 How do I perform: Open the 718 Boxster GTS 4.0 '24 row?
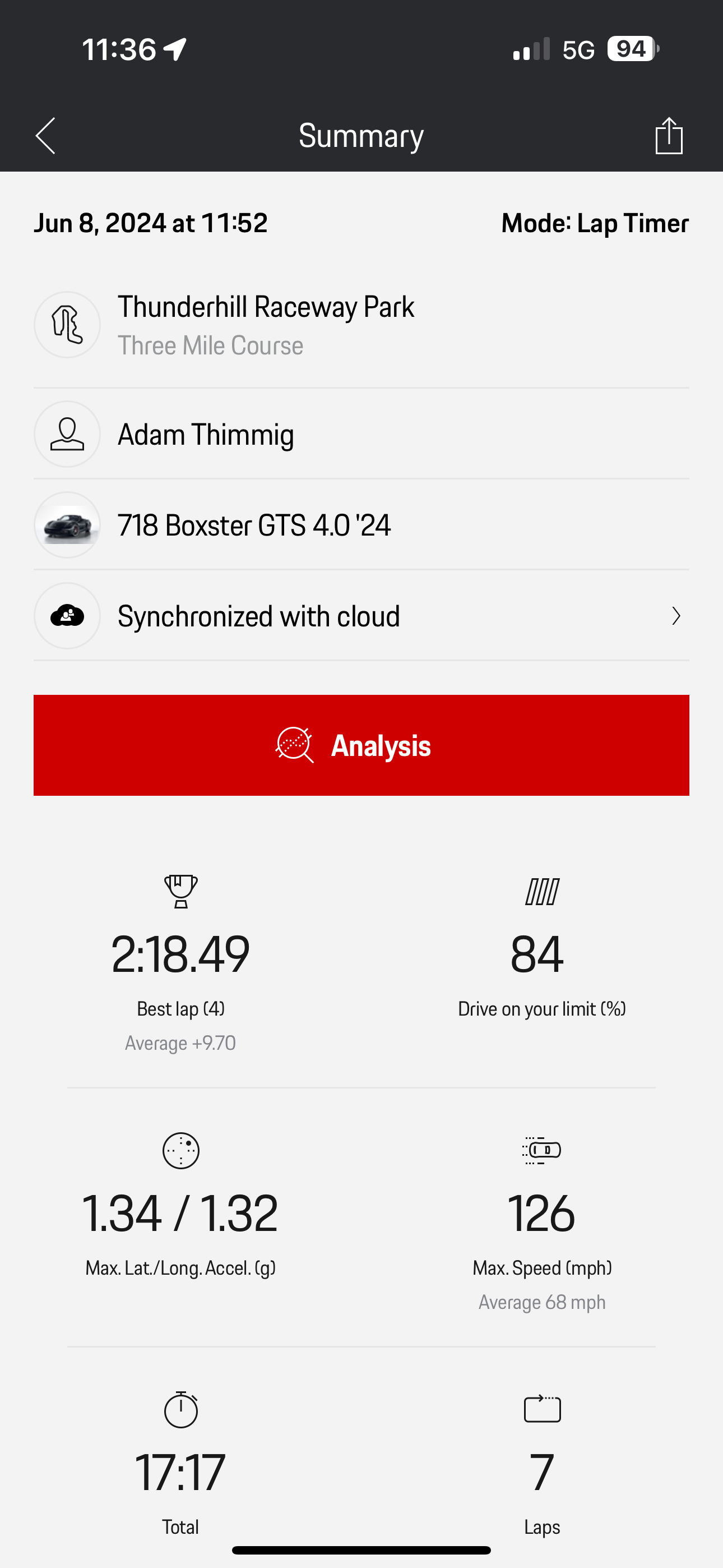click(x=361, y=525)
